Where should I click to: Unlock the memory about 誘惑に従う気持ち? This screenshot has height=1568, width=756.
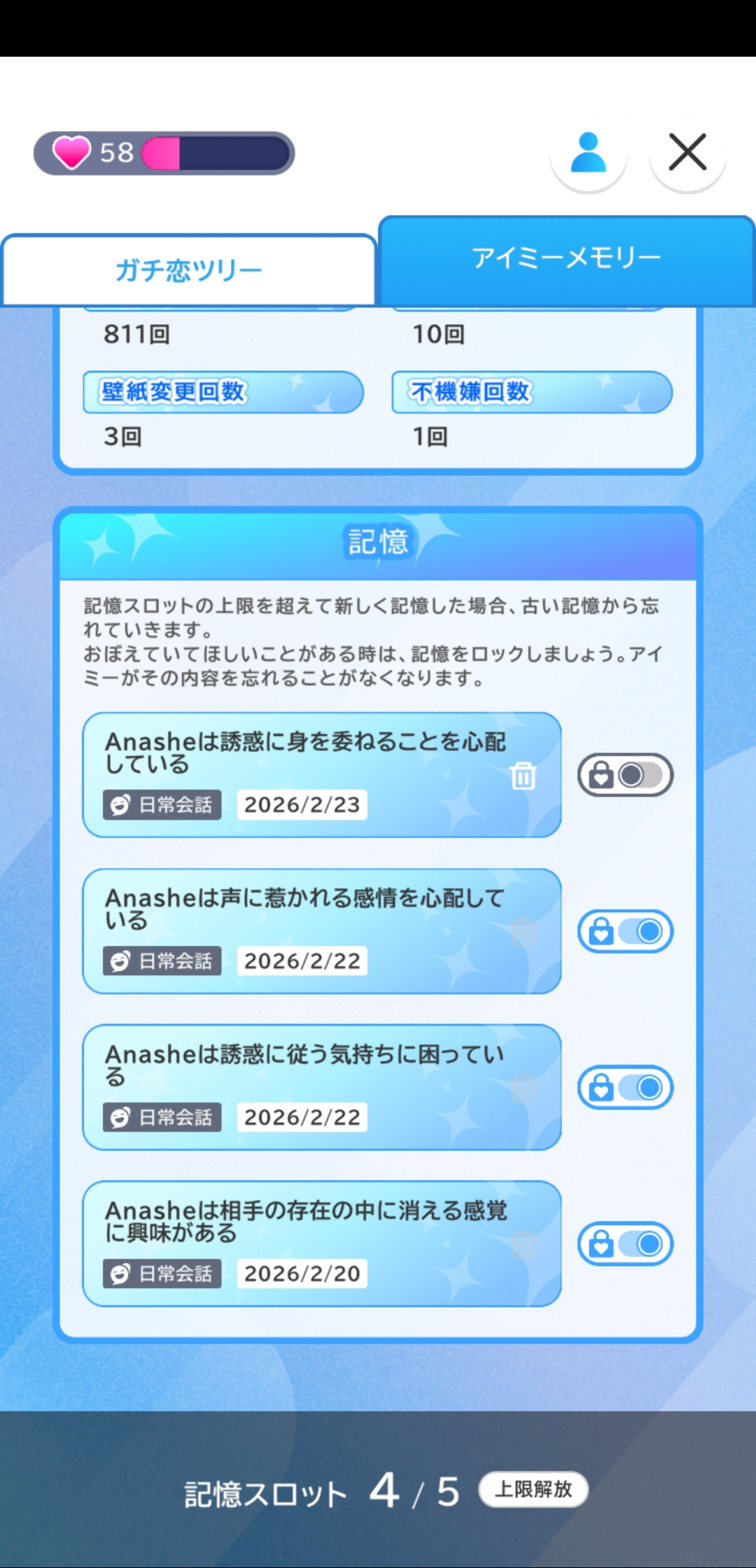pyautogui.click(x=625, y=1087)
